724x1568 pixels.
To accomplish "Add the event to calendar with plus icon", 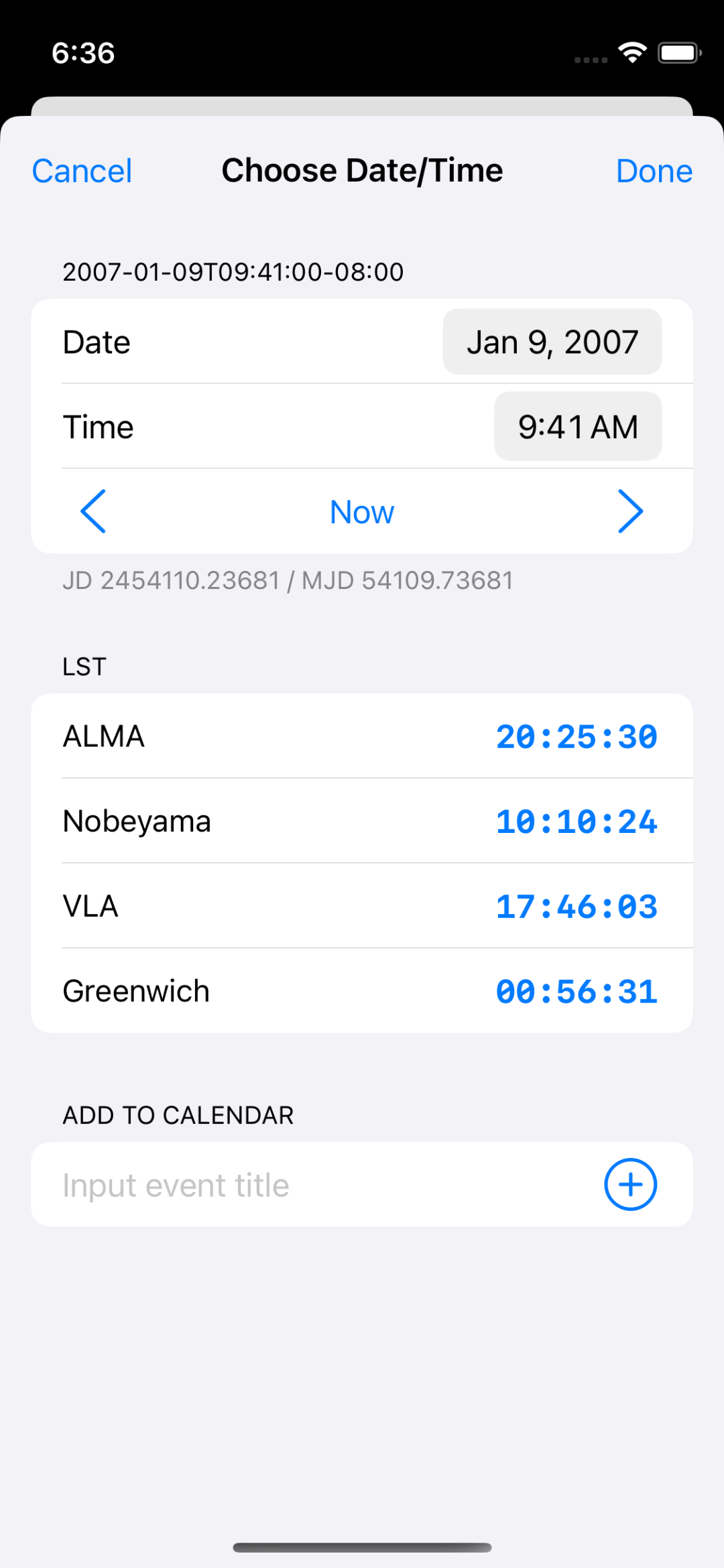I will coord(630,1185).
